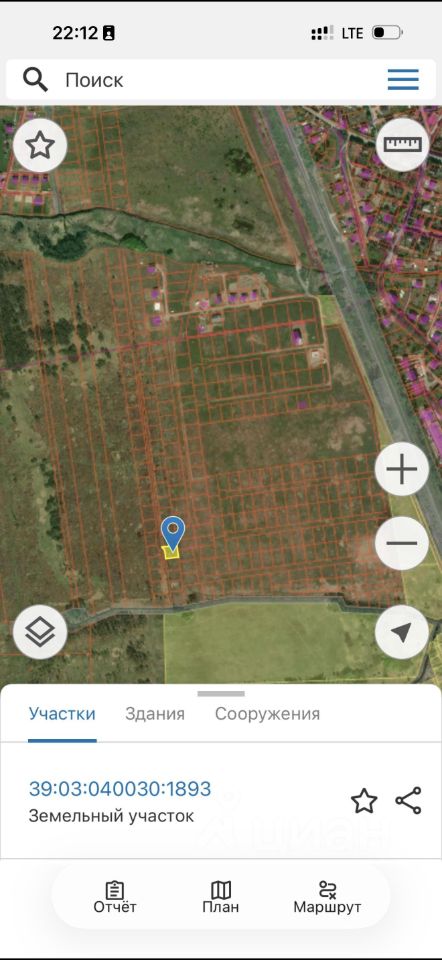442x960 pixels.
Task: Expand the bottom sheet handle
Action: [x=221, y=694]
